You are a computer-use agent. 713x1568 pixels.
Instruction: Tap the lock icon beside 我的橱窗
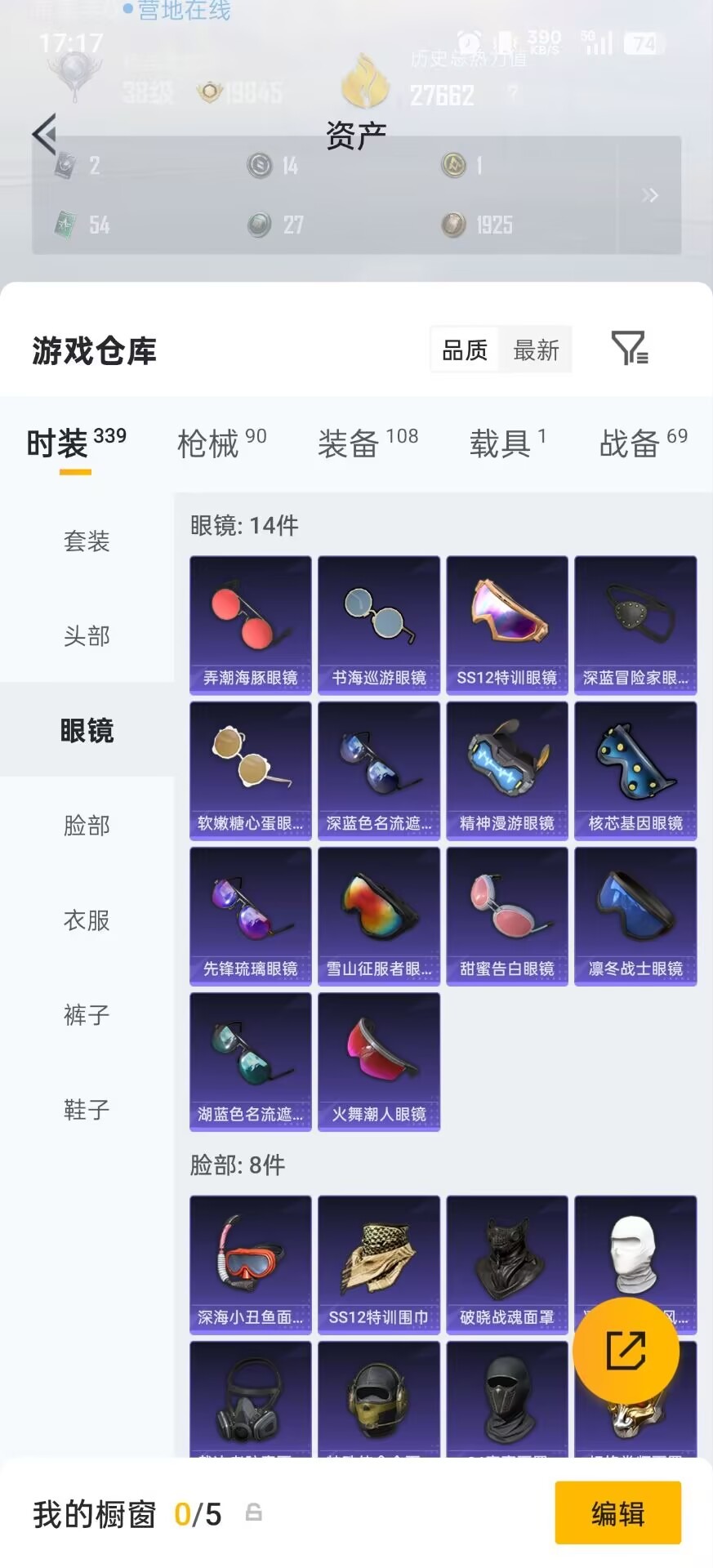[252, 1513]
